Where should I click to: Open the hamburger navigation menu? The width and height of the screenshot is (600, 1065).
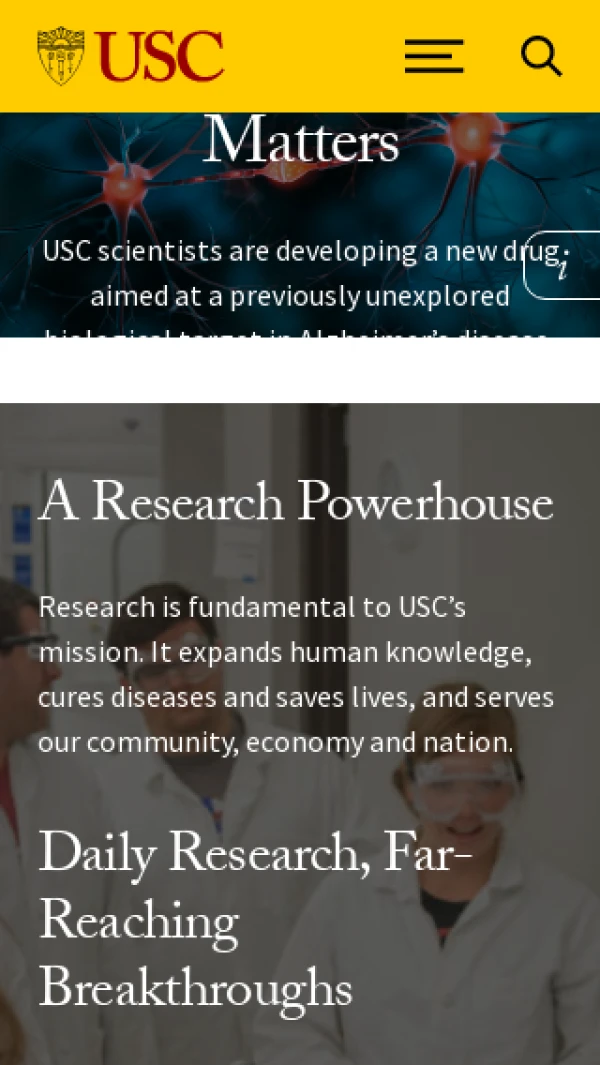(x=434, y=56)
